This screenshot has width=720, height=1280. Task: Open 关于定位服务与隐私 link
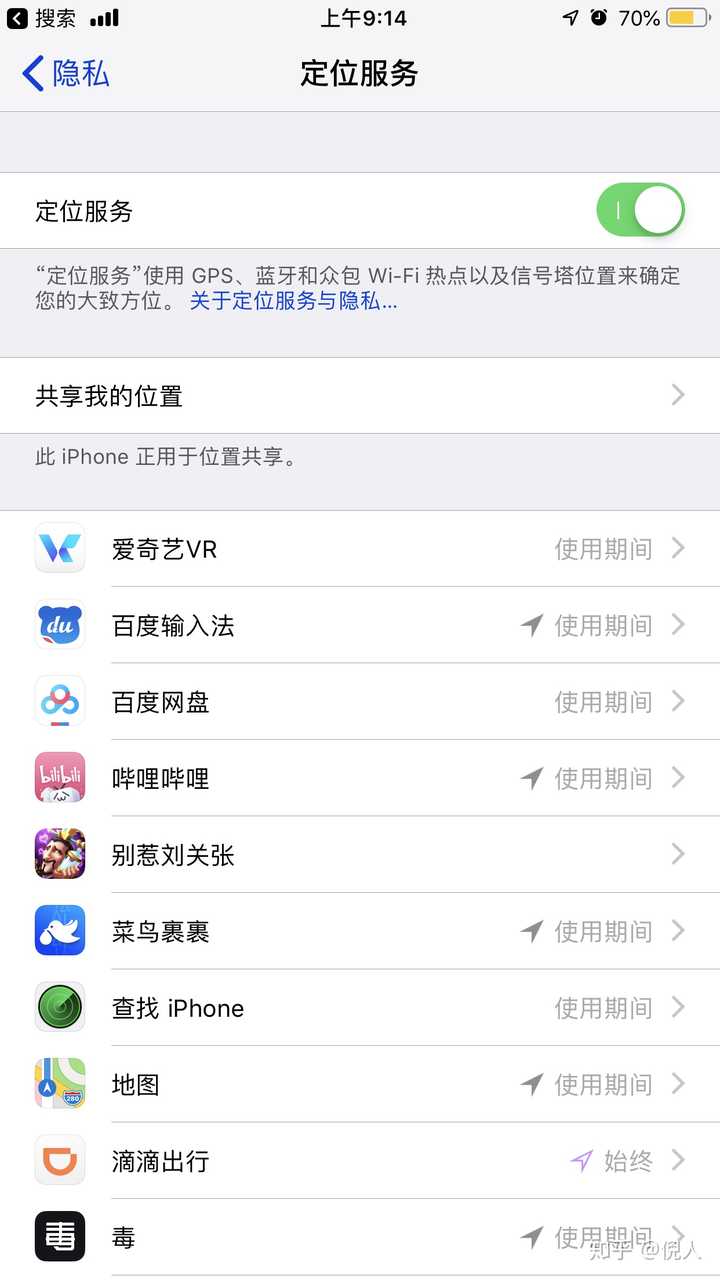click(293, 301)
